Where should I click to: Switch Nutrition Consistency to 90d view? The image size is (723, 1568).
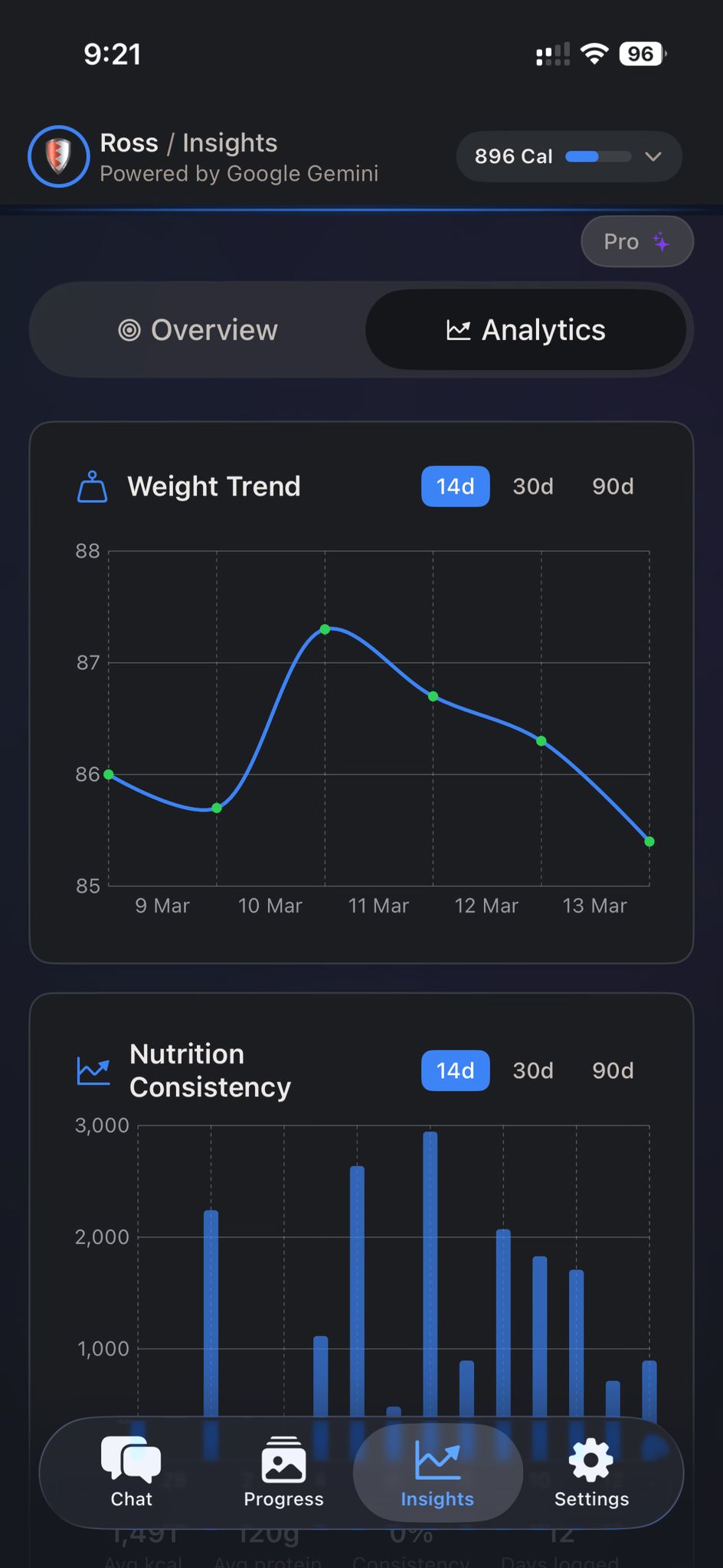pyautogui.click(x=612, y=1070)
